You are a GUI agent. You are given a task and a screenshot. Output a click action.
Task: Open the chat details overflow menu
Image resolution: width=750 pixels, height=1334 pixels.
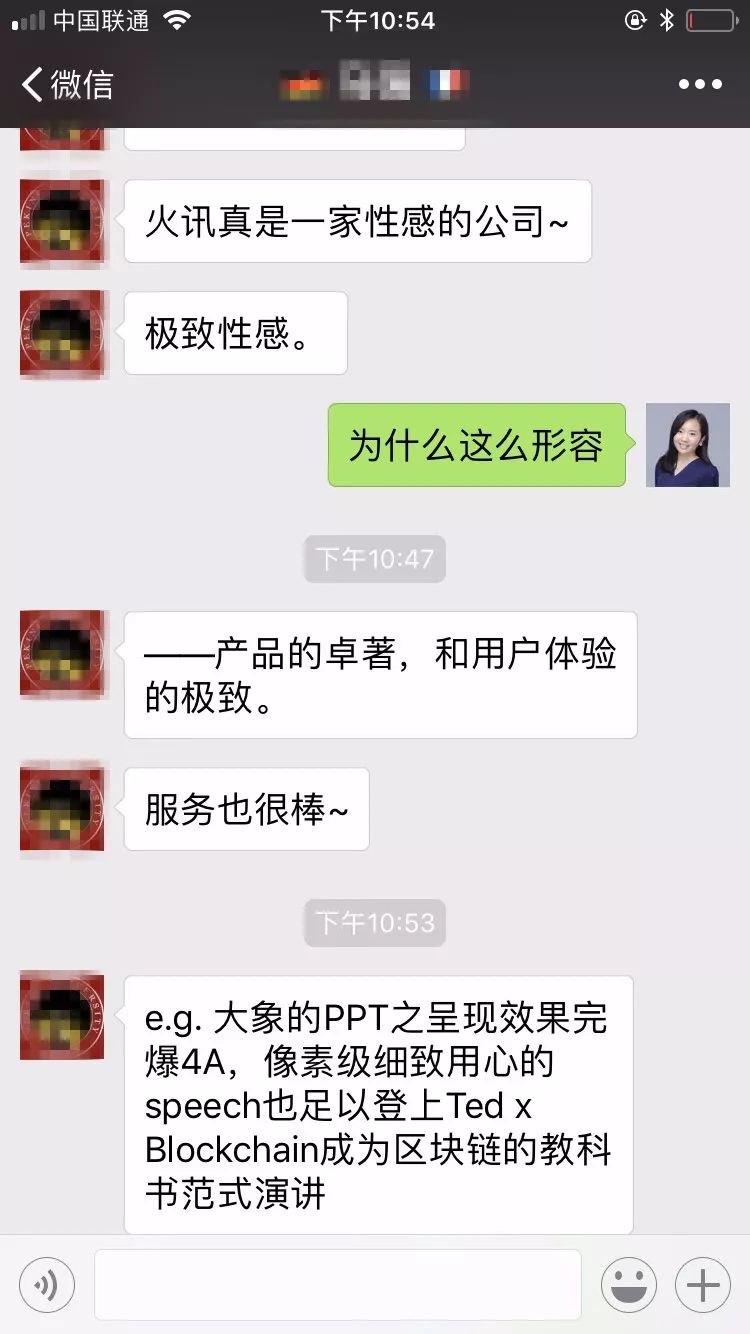(x=699, y=85)
